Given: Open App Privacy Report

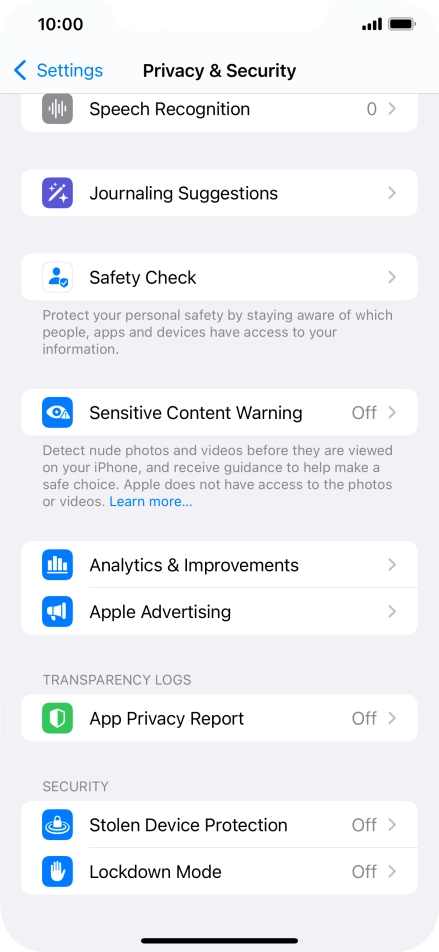Looking at the screenshot, I should [219, 718].
